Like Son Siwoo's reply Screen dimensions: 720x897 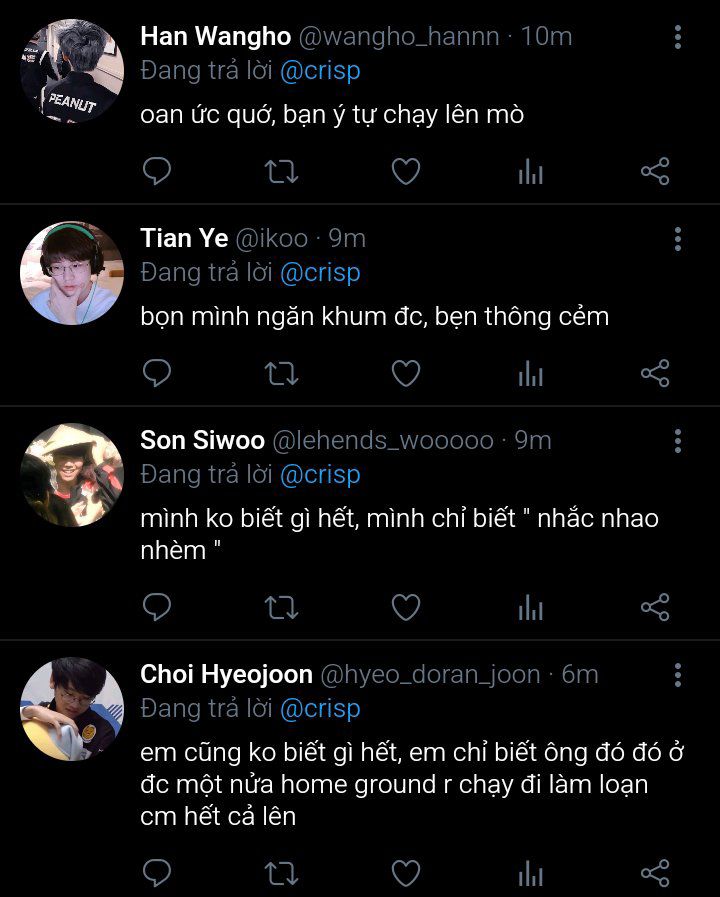click(405, 607)
